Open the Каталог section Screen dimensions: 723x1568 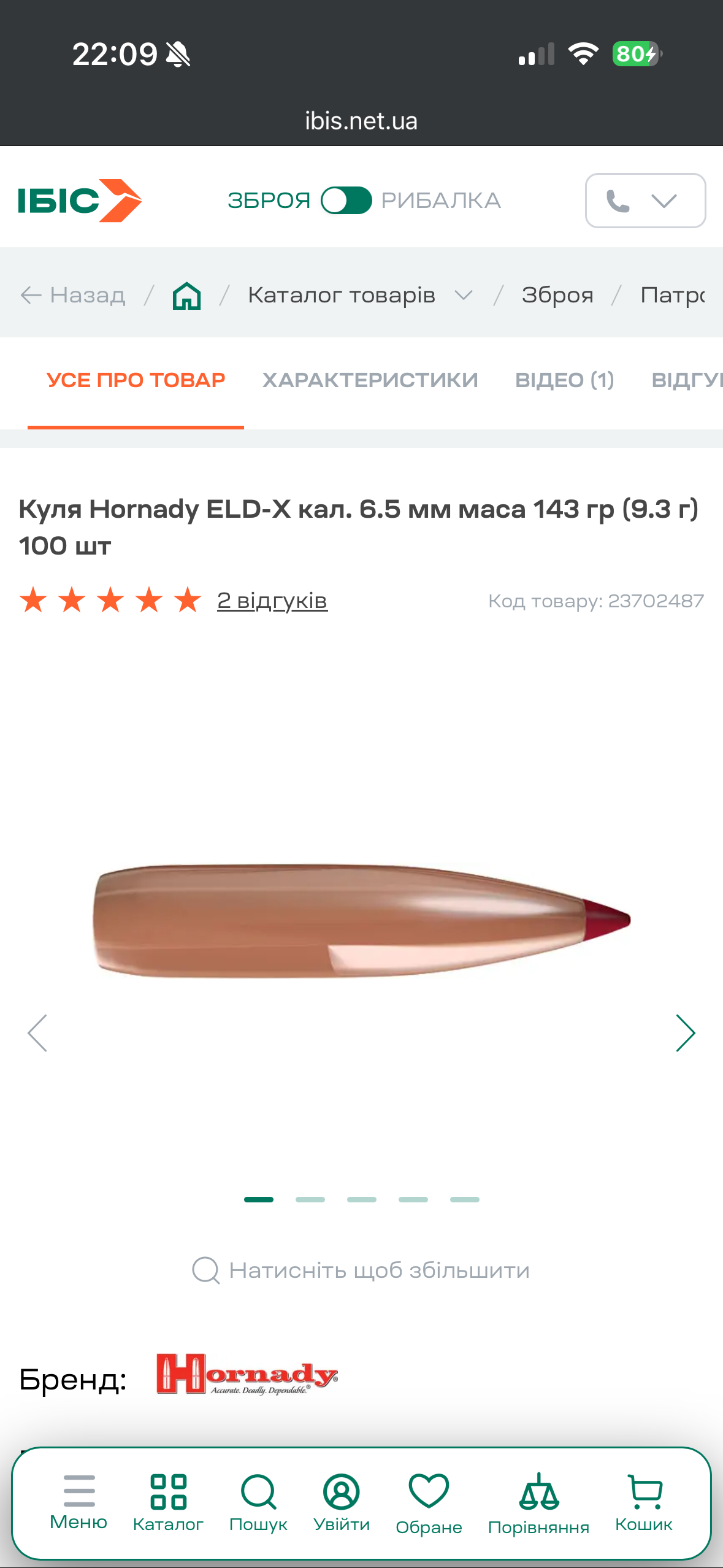tap(168, 1502)
